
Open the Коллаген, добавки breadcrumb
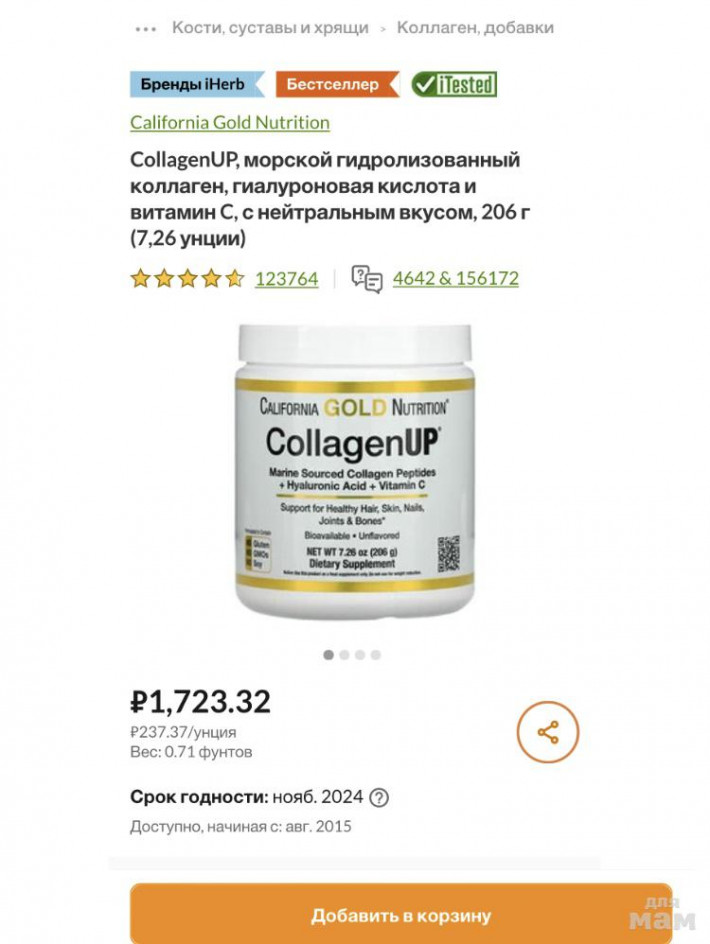point(475,28)
